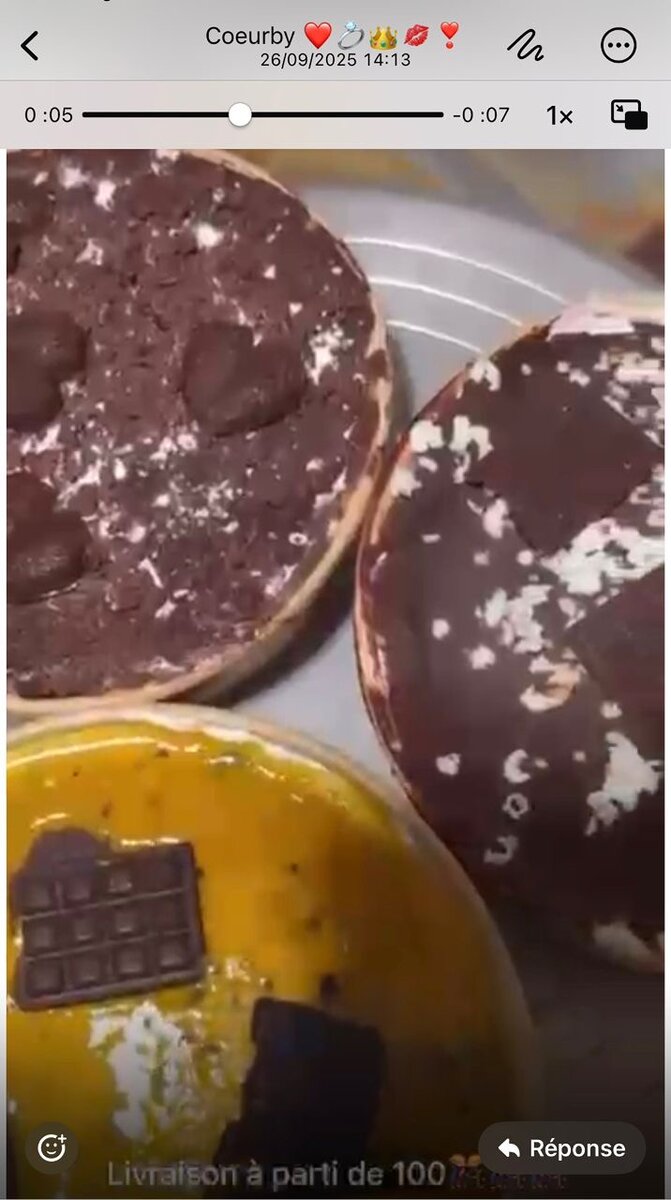Add an emoji reaction
Viewport: 671px width, 1200px height.
tap(51, 1148)
